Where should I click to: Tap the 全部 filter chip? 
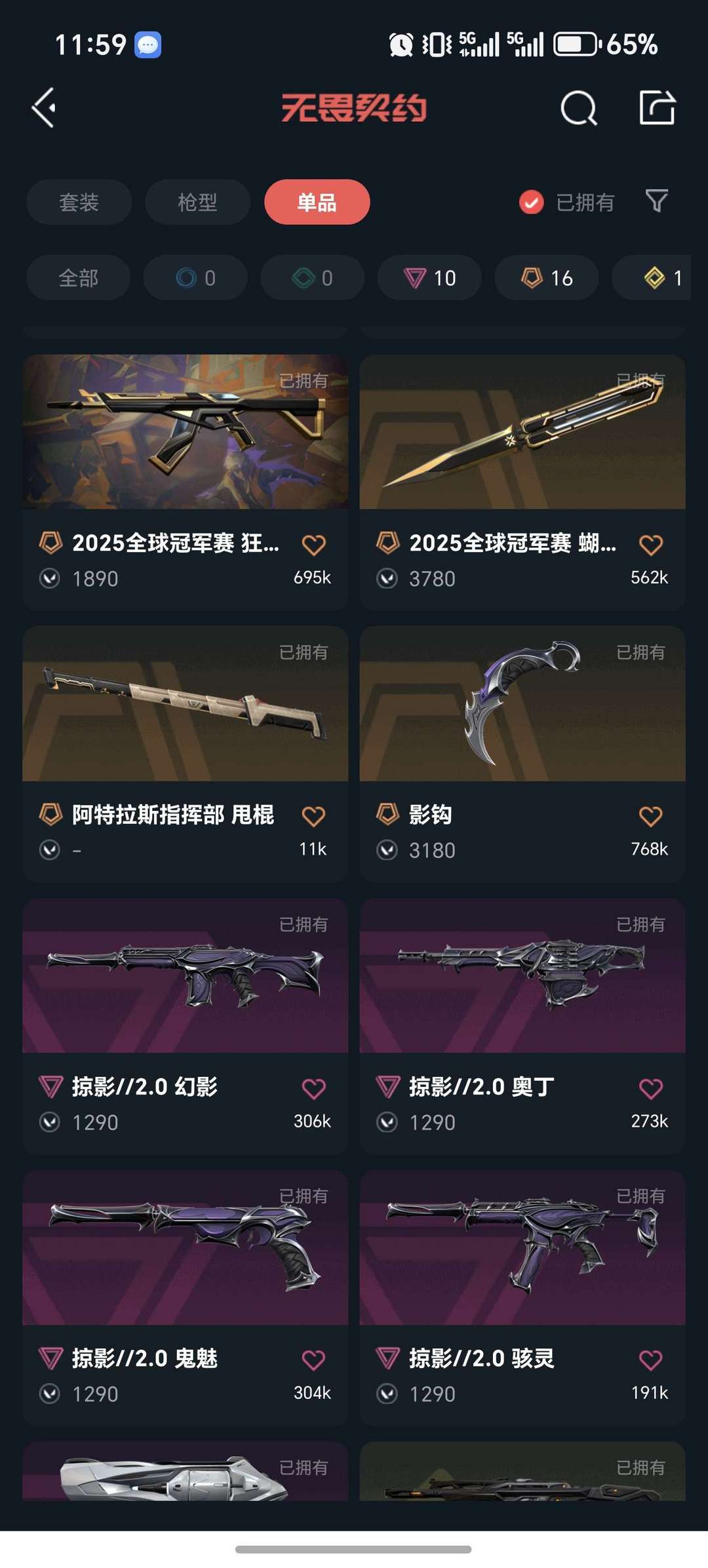point(77,277)
